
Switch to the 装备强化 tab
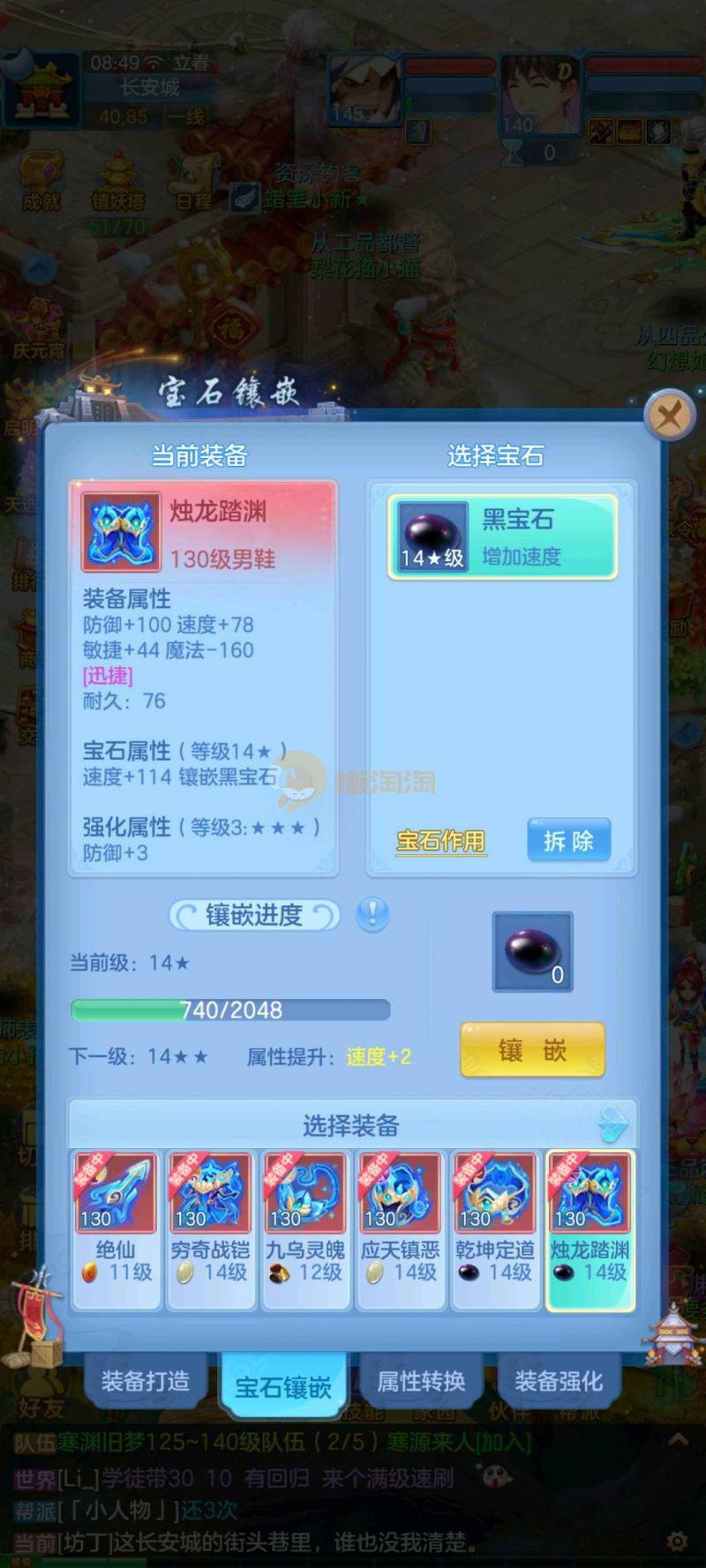559,1381
